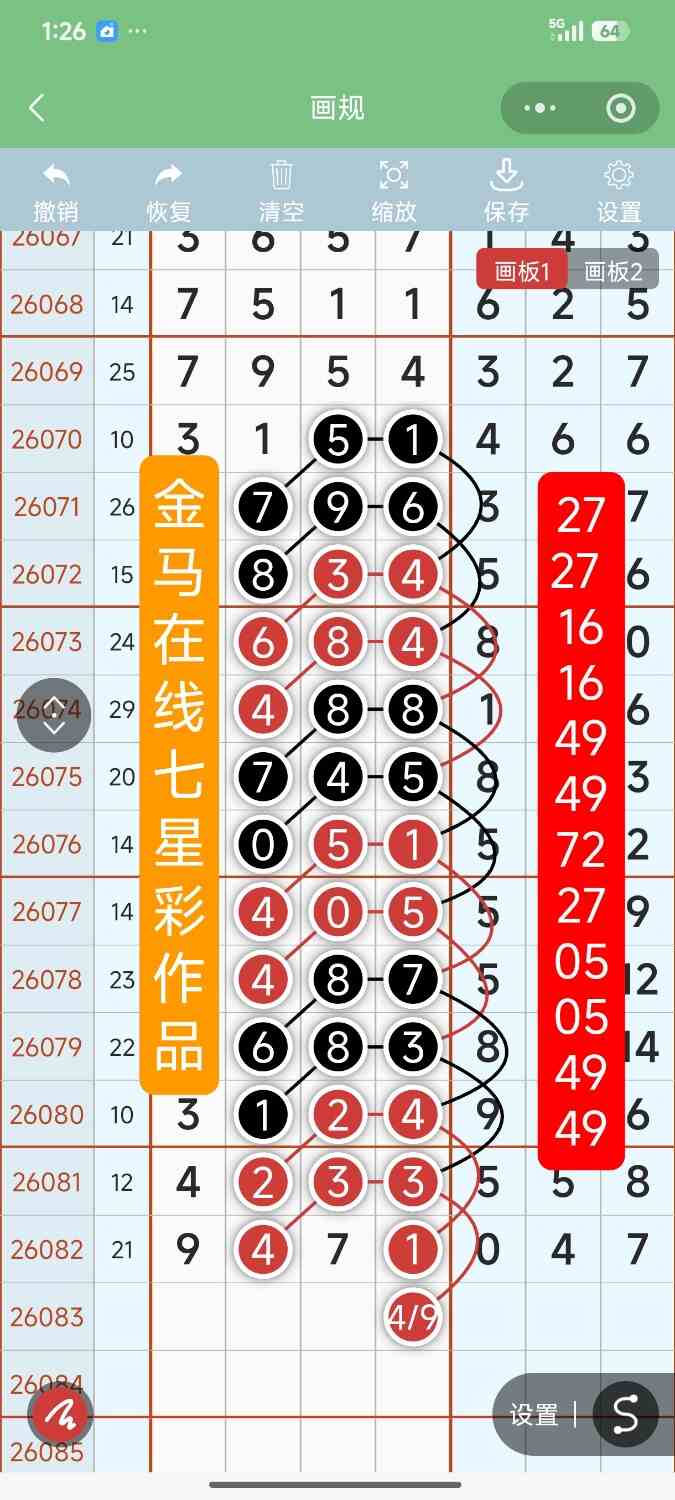Switch to 画板2
The image size is (675, 1500).
coord(612,271)
